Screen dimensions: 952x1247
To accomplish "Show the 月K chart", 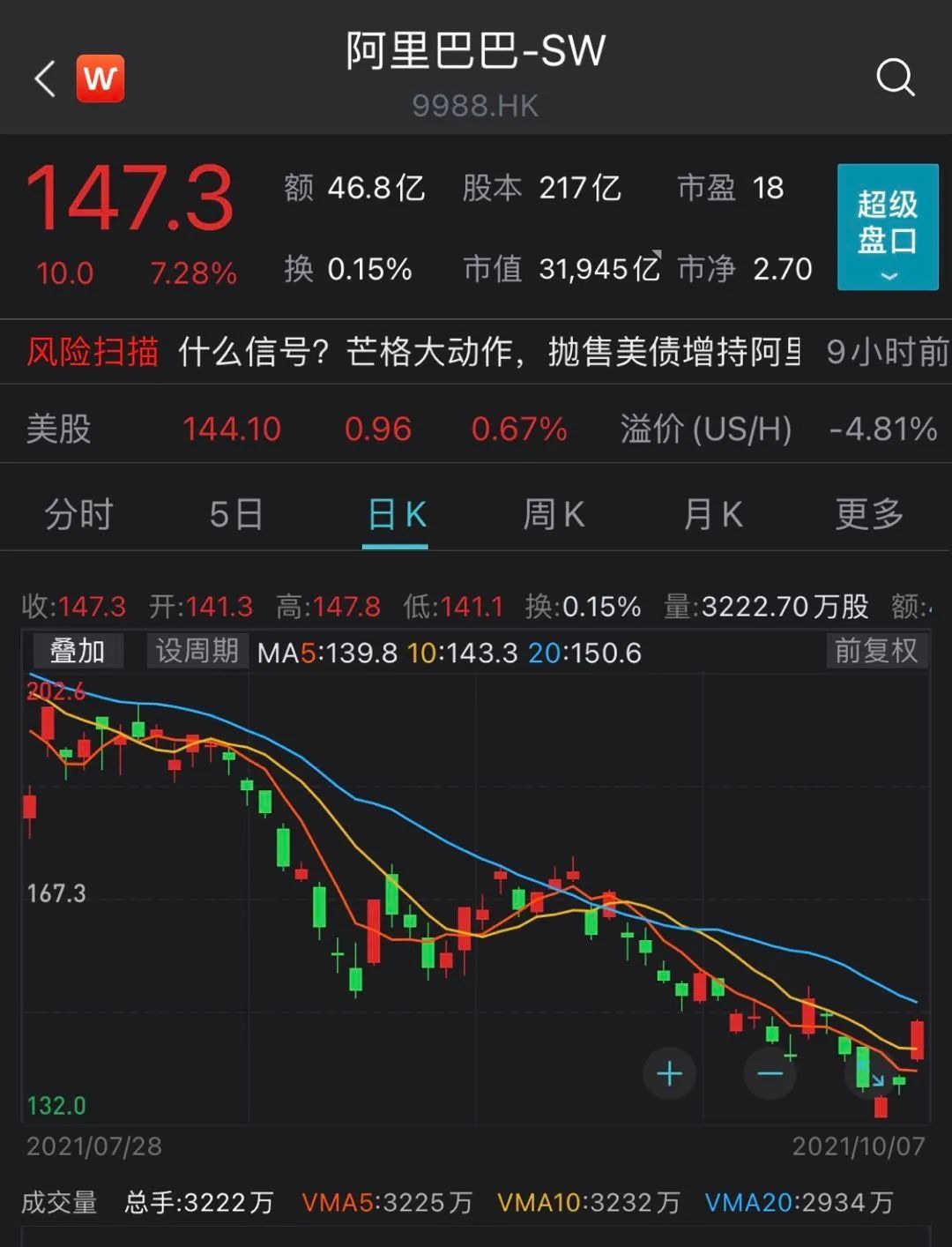I will coord(712,514).
